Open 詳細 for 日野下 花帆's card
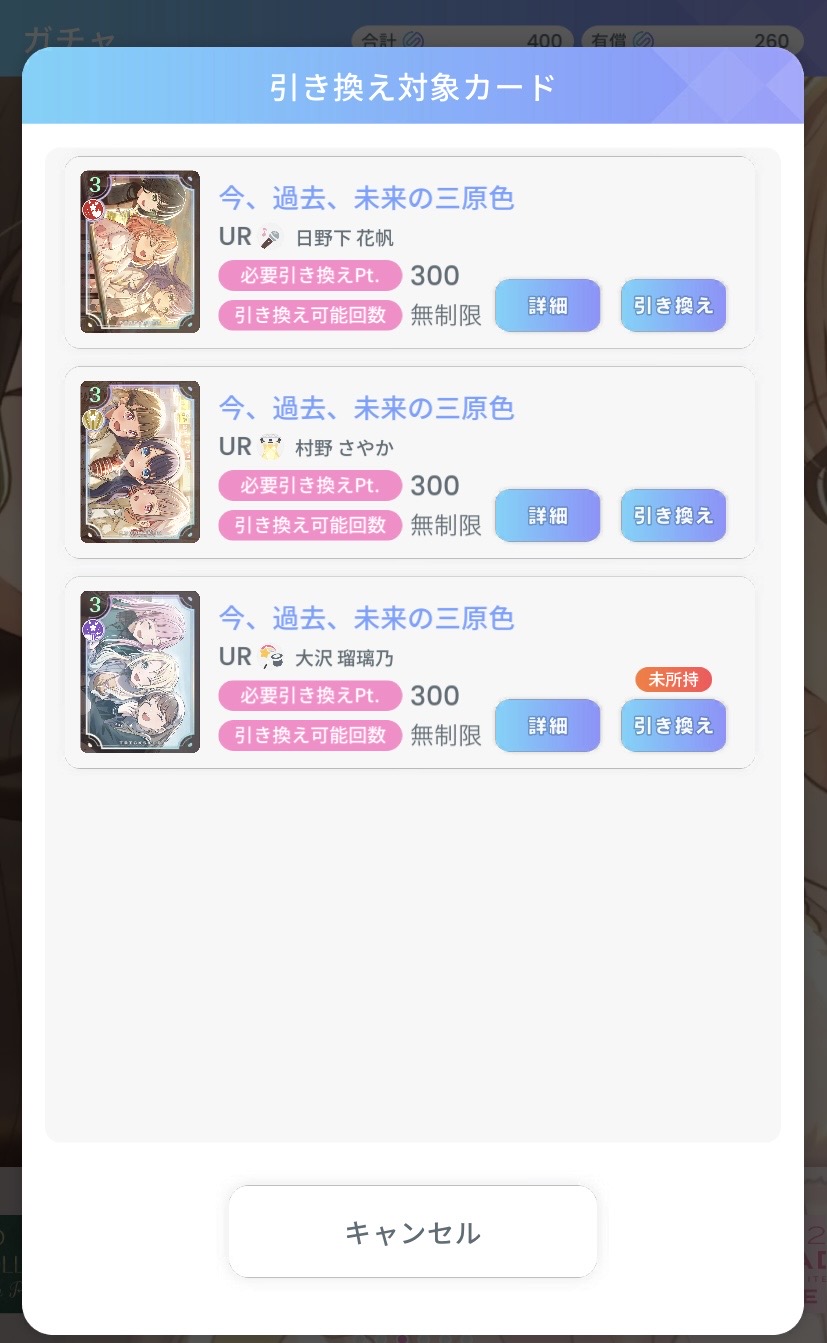Viewport: 827px width, 1343px height. pyautogui.click(x=548, y=305)
